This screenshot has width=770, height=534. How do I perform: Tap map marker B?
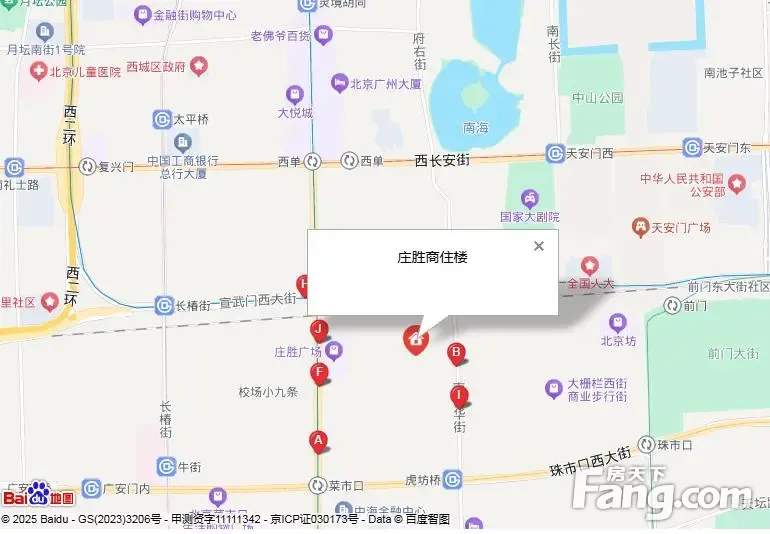(456, 352)
